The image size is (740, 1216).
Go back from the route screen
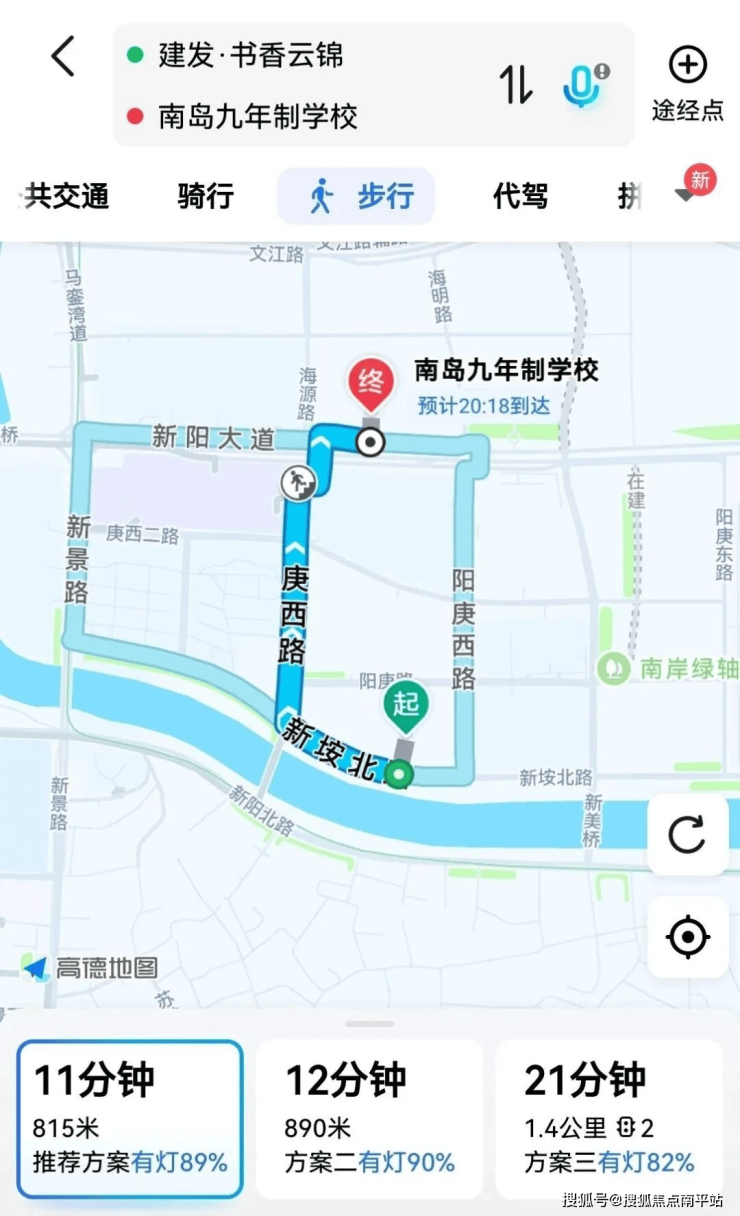click(63, 57)
